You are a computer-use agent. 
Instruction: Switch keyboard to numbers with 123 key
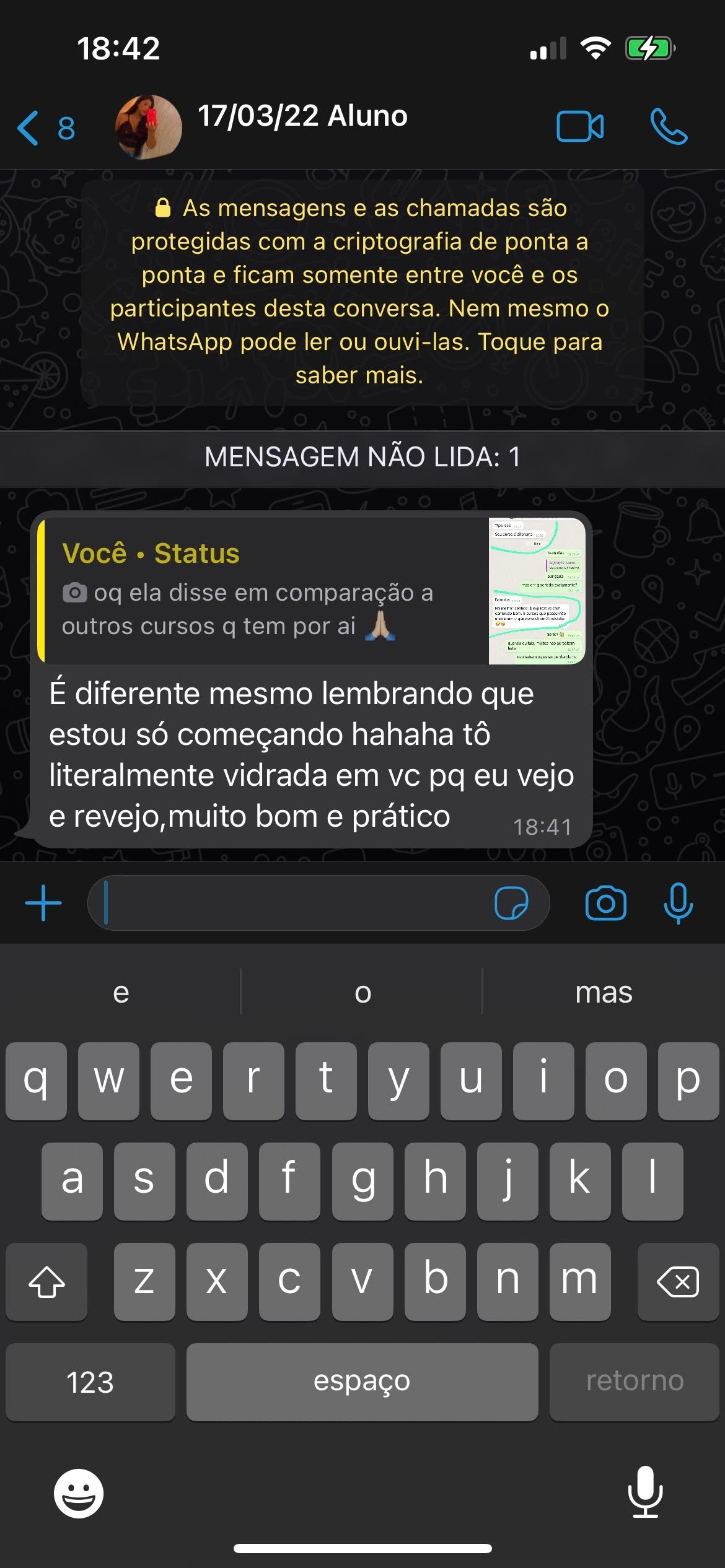pyautogui.click(x=90, y=1382)
